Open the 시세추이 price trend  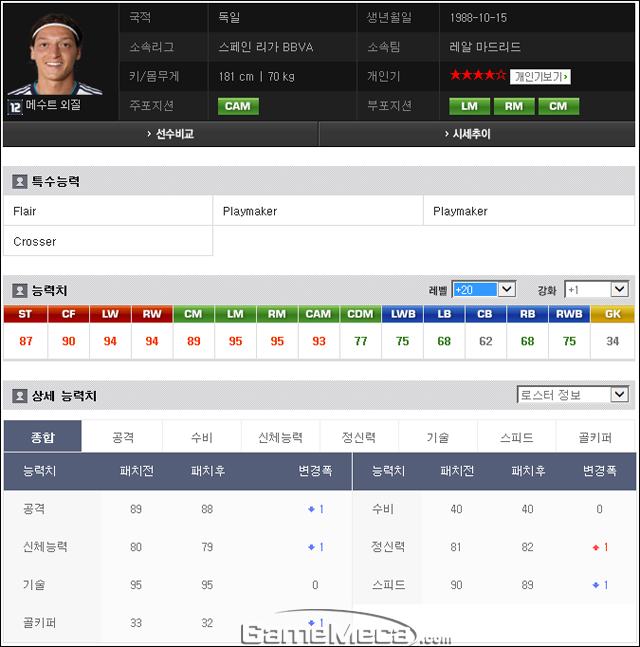478,134
